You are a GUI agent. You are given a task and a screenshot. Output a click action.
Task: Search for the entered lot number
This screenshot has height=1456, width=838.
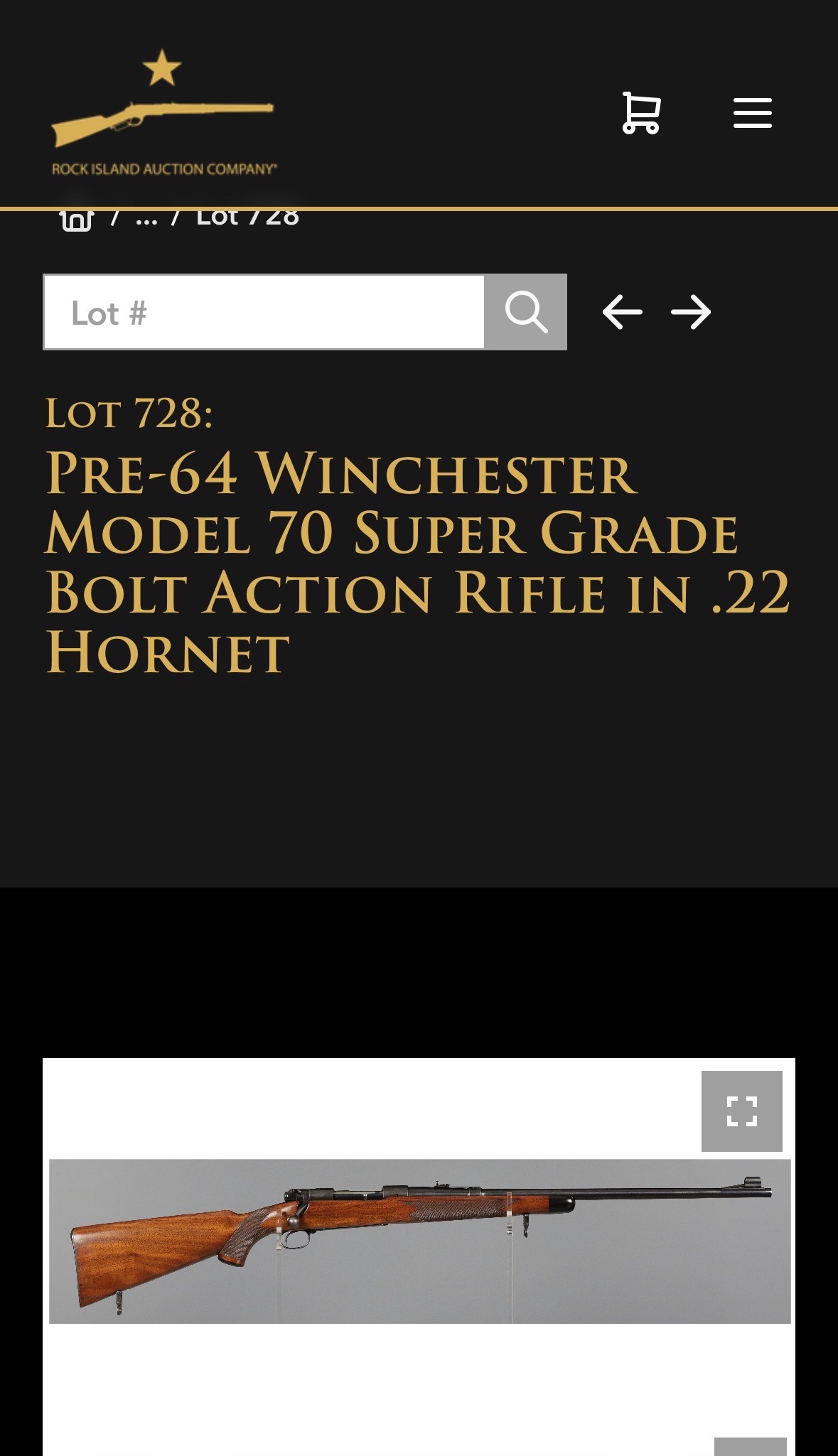pyautogui.click(x=526, y=313)
